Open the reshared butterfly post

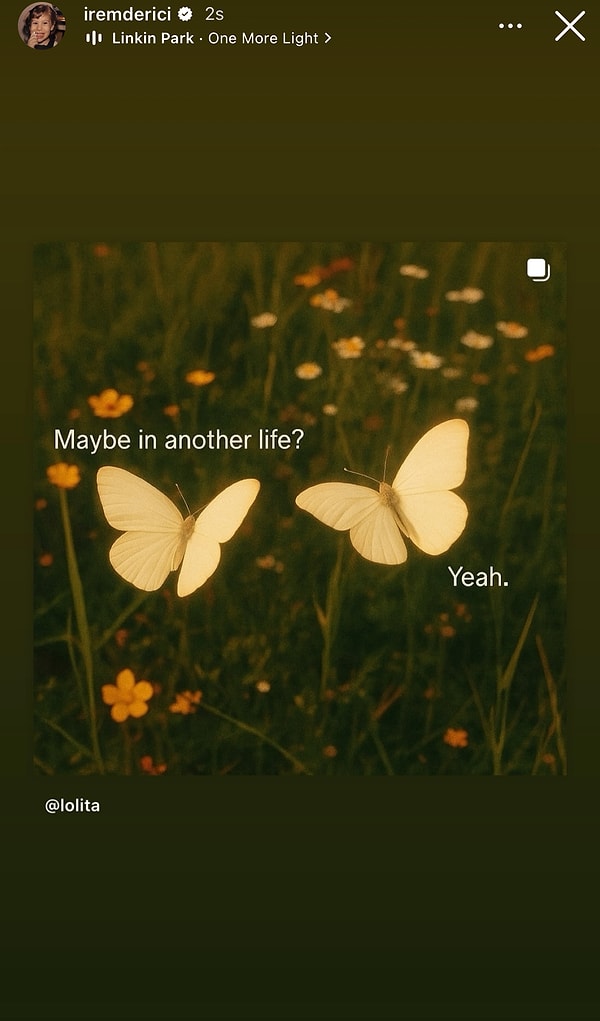click(299, 507)
